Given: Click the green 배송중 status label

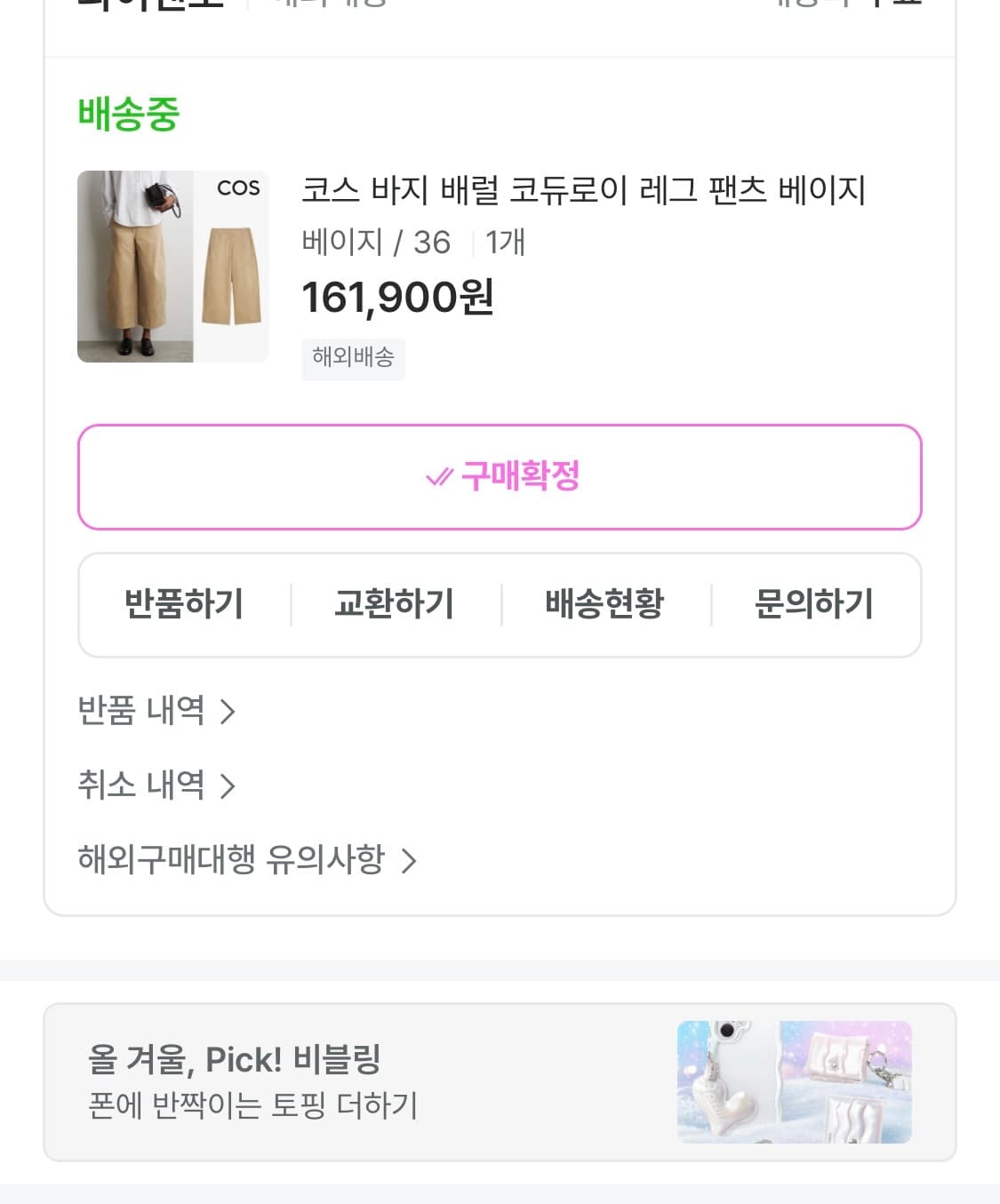Looking at the screenshot, I should click(130, 114).
